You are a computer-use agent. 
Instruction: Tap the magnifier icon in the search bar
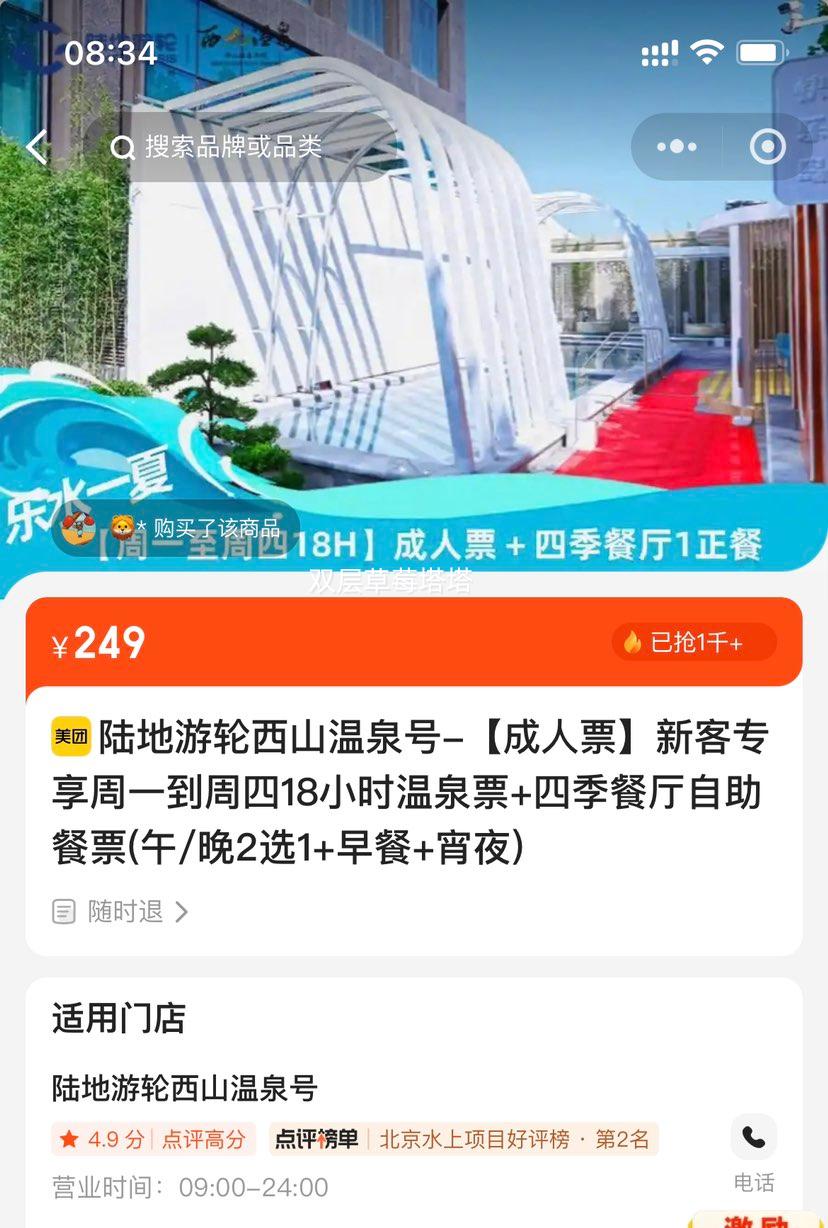tap(122, 146)
